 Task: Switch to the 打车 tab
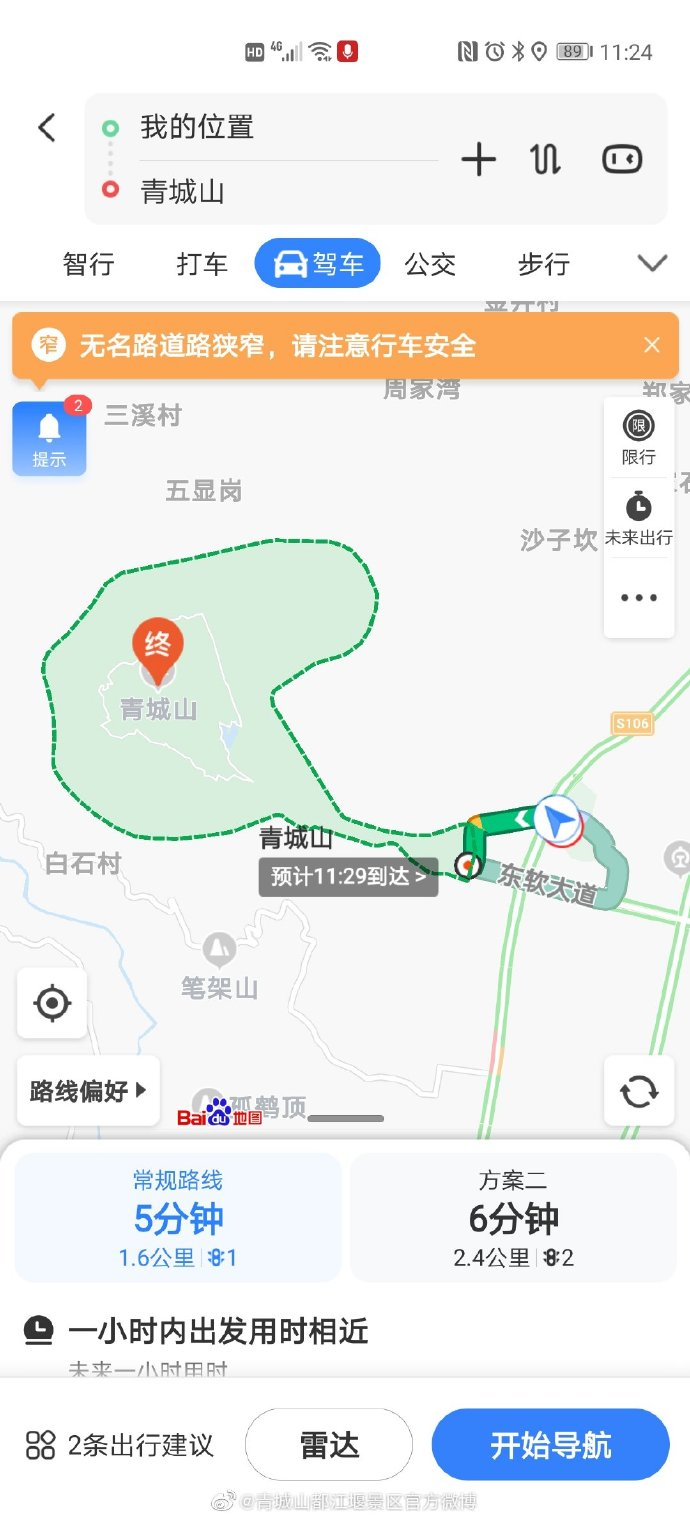point(202,264)
